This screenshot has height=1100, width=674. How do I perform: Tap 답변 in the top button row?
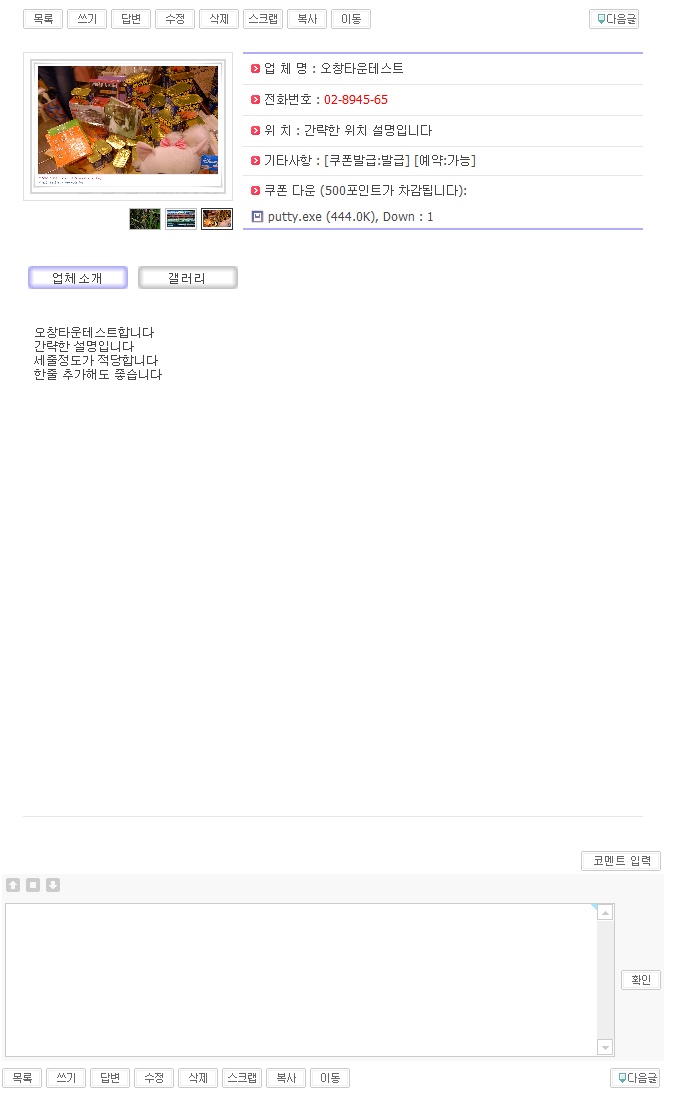pyautogui.click(x=130, y=19)
